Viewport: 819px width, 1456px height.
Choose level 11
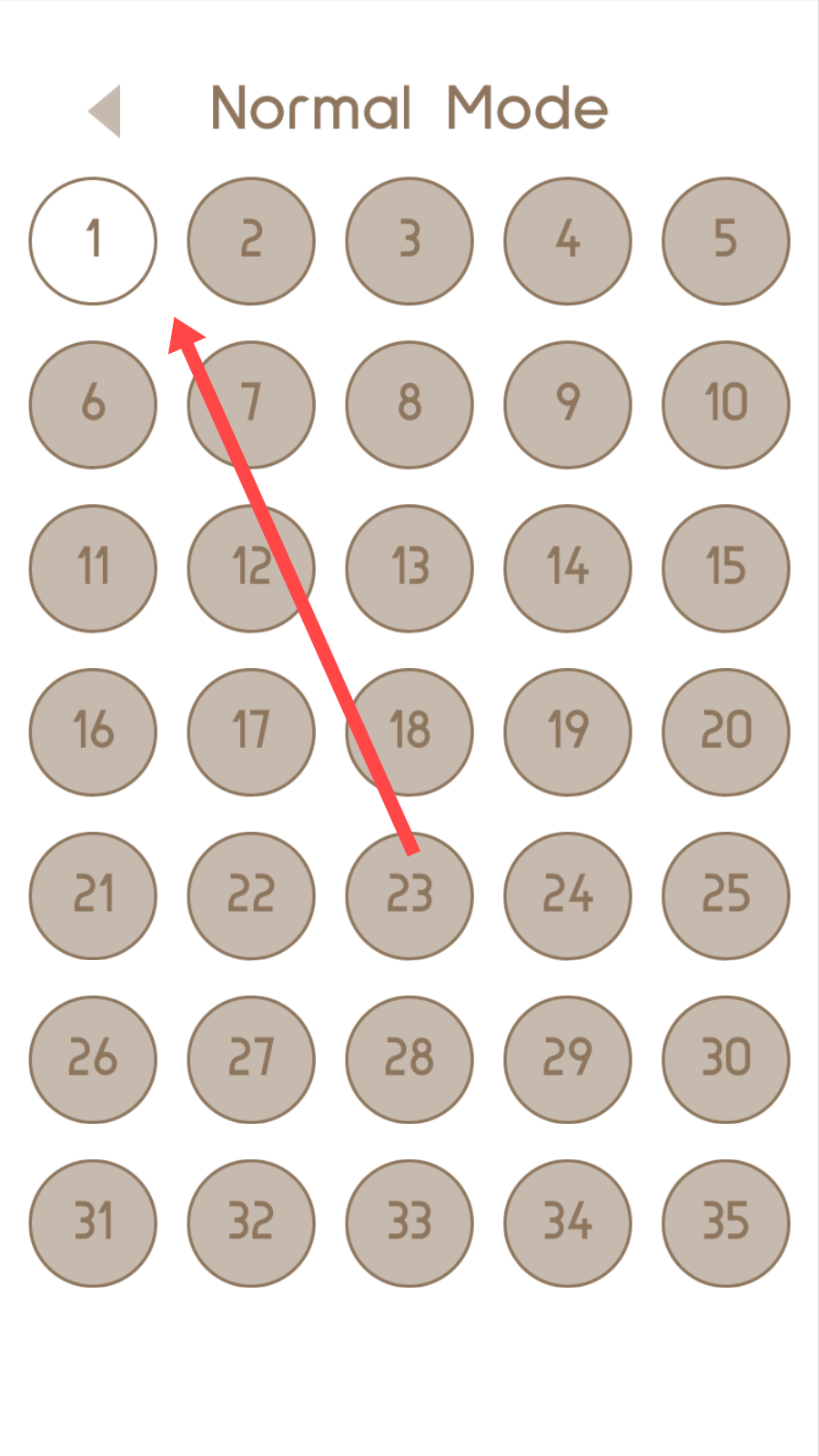(93, 569)
